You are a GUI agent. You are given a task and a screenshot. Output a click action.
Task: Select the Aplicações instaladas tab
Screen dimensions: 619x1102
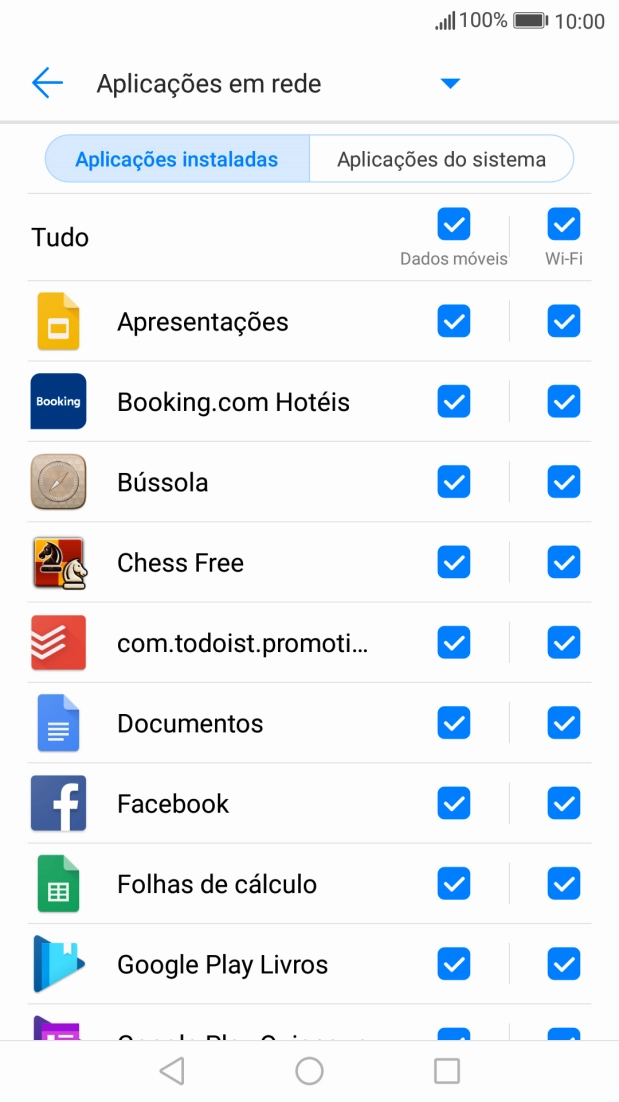click(177, 159)
